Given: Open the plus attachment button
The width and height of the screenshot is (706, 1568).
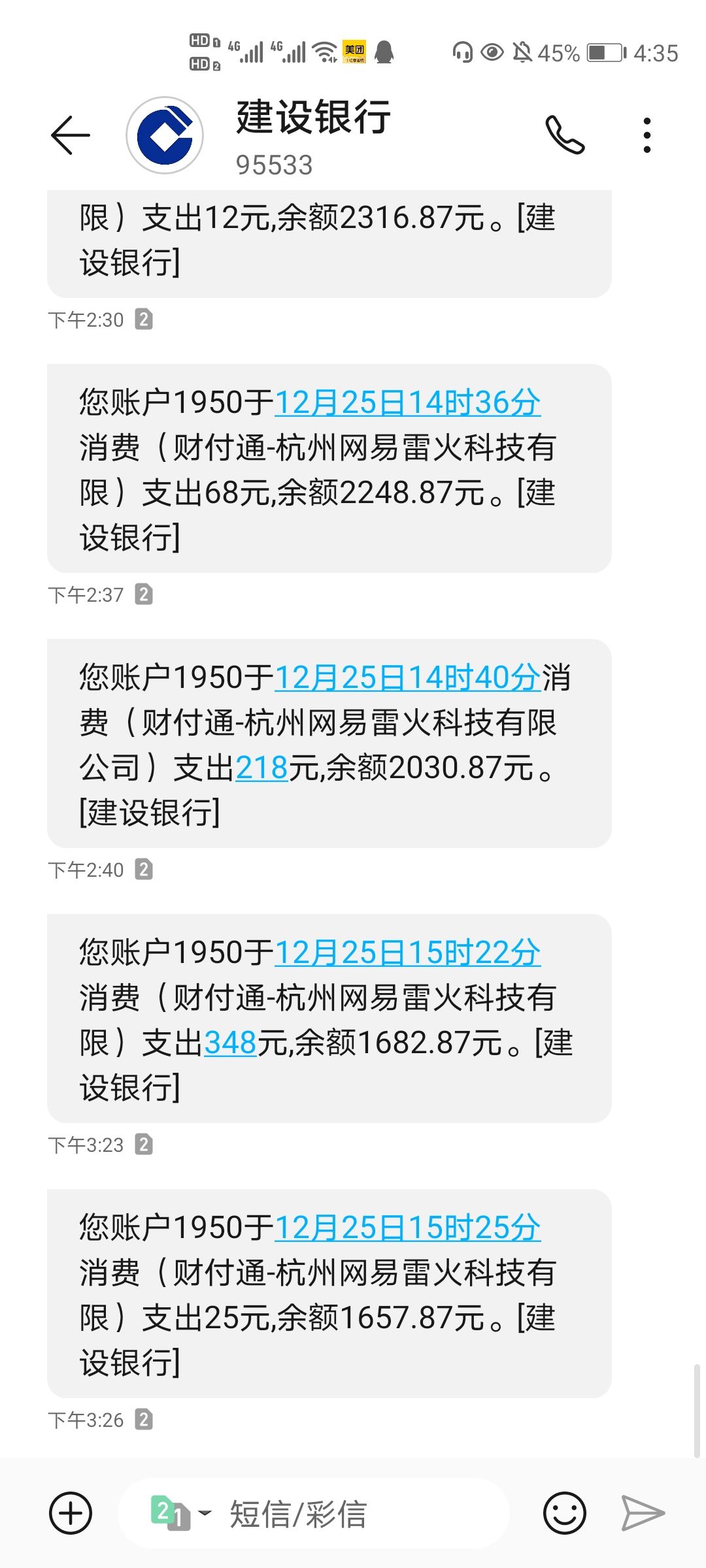Looking at the screenshot, I should tap(71, 1513).
